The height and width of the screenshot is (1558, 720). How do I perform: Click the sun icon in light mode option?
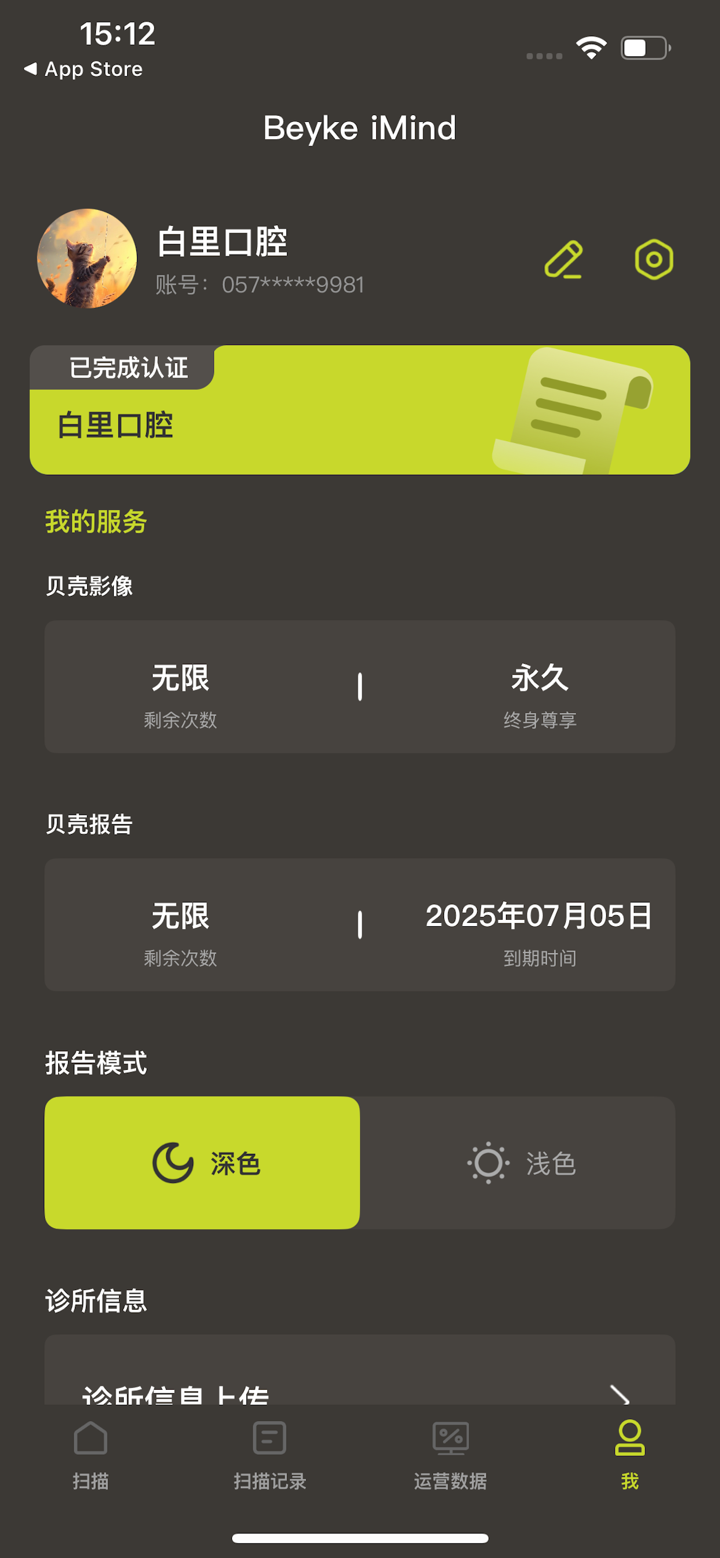(x=487, y=1162)
